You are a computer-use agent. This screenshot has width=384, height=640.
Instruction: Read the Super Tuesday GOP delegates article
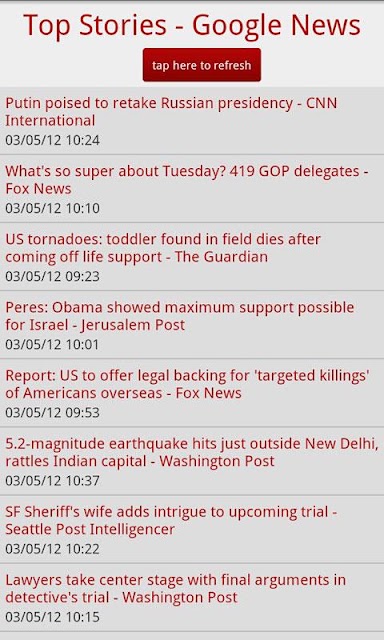point(192,189)
